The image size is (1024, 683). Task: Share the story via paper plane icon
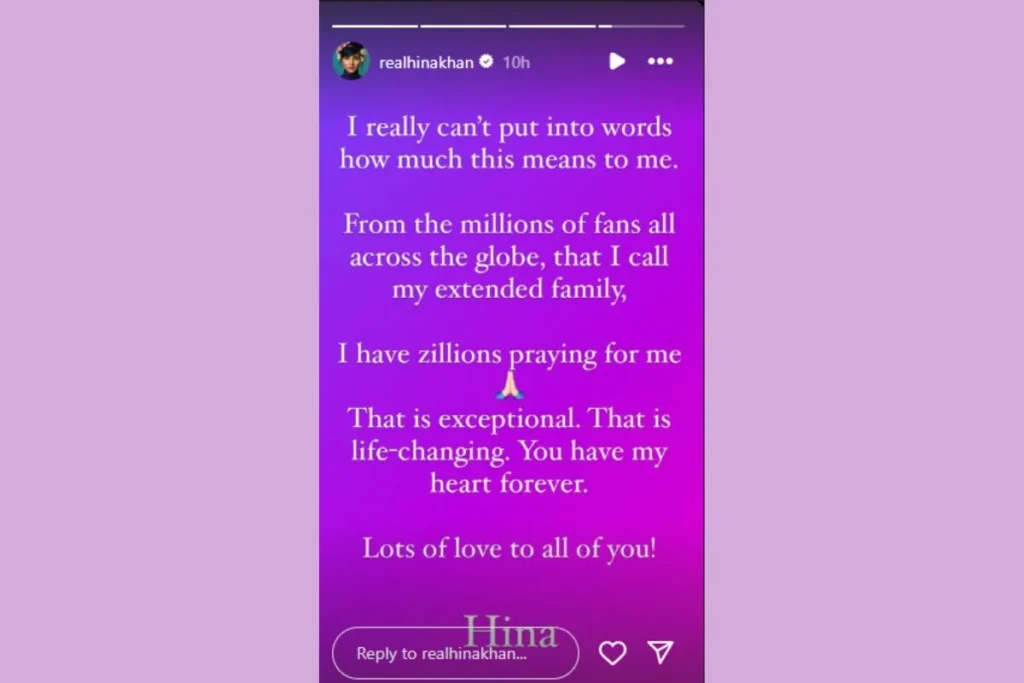tap(660, 653)
